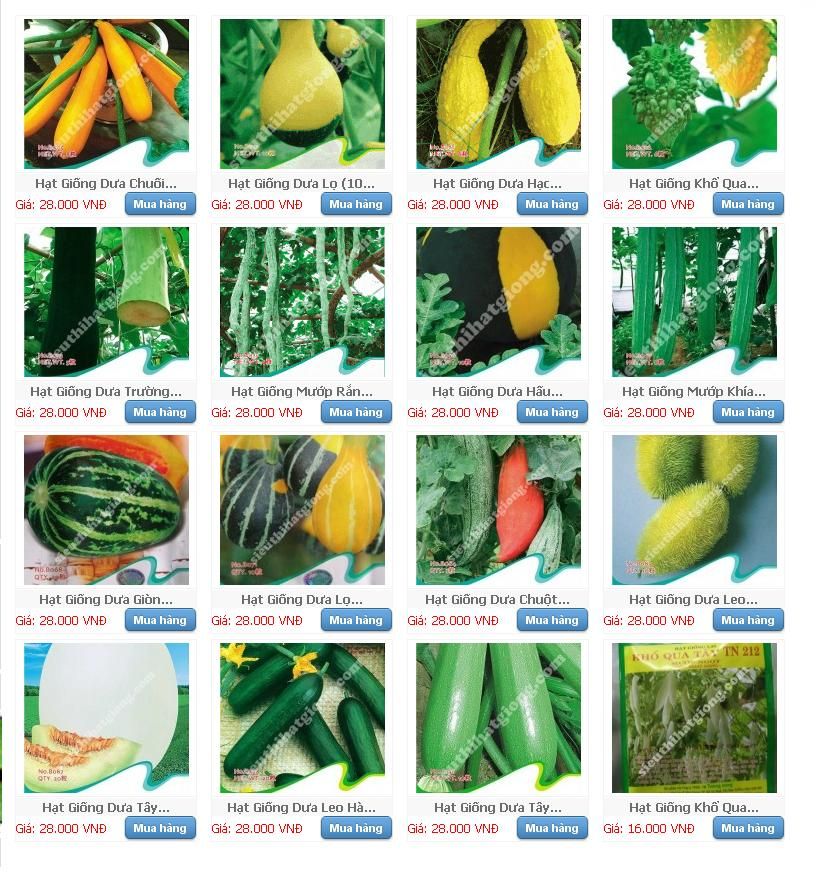Open the Khổ Qua Tây TN 212 packet image

click(694, 717)
